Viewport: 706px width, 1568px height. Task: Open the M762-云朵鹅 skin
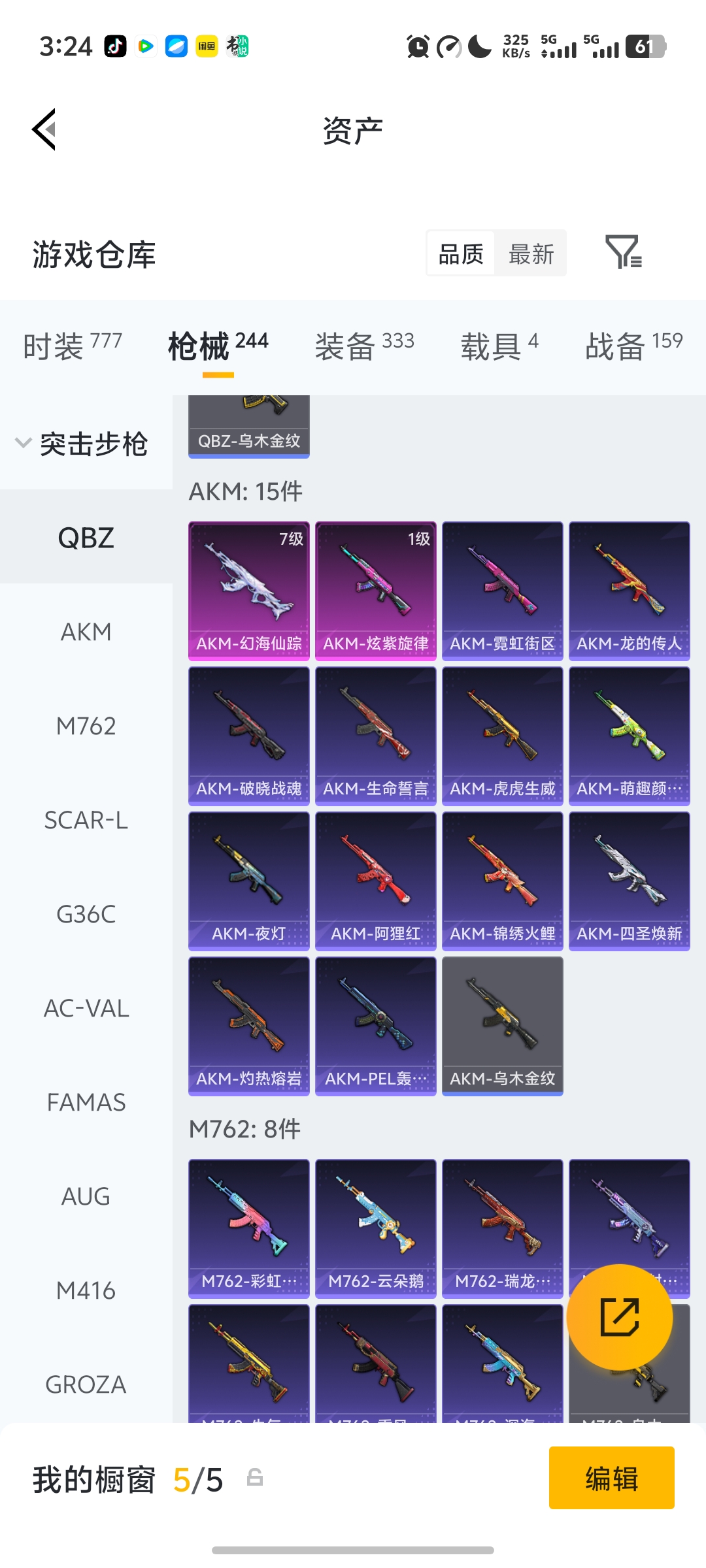375,1228
